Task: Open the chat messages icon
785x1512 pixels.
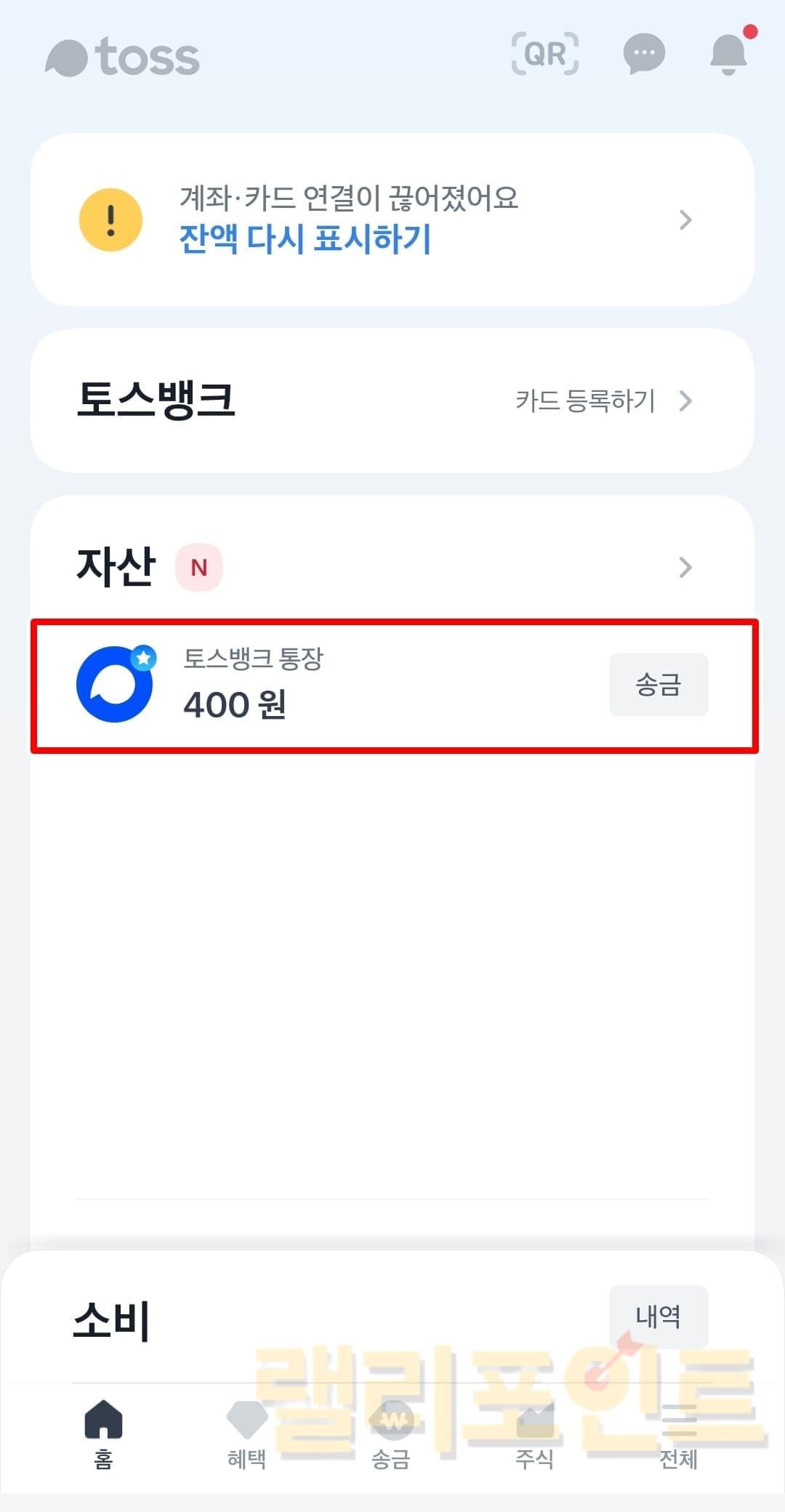Action: [644, 54]
